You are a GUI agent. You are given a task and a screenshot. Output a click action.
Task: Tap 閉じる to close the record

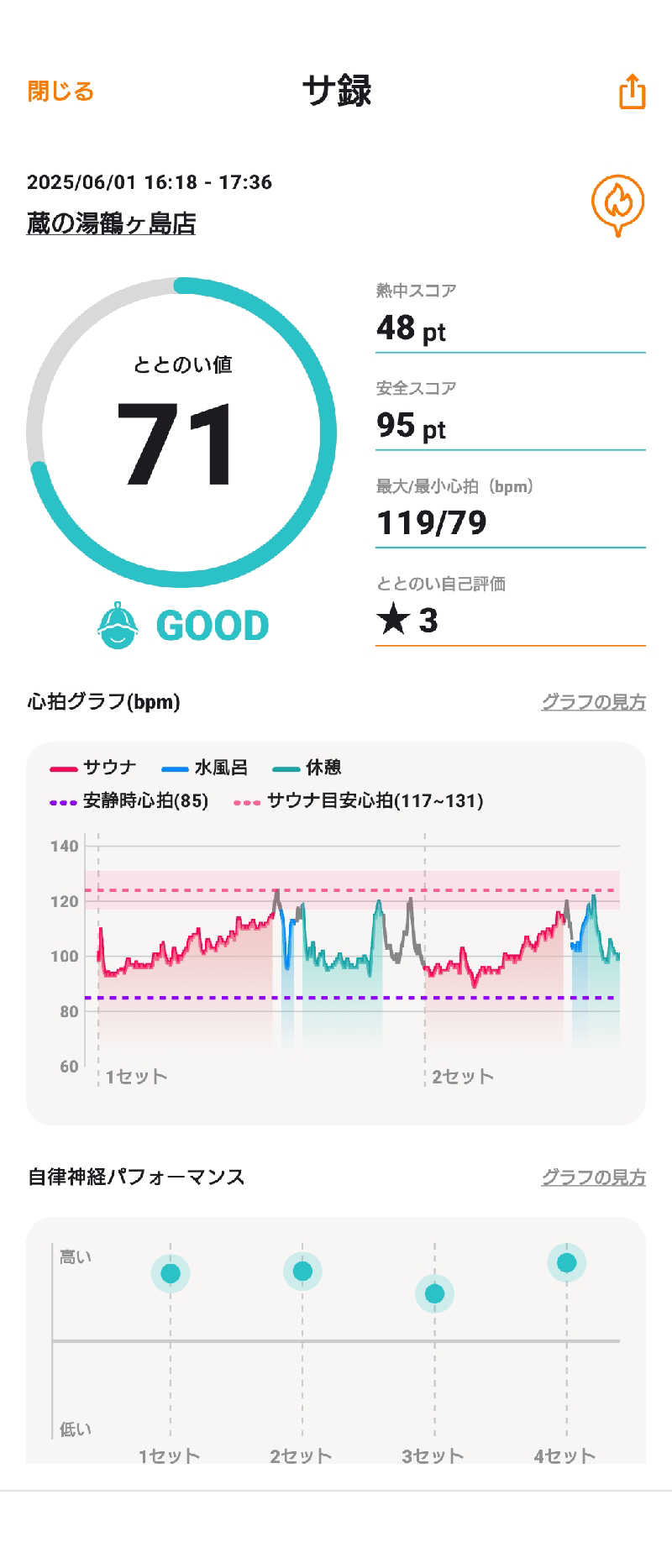tap(60, 91)
